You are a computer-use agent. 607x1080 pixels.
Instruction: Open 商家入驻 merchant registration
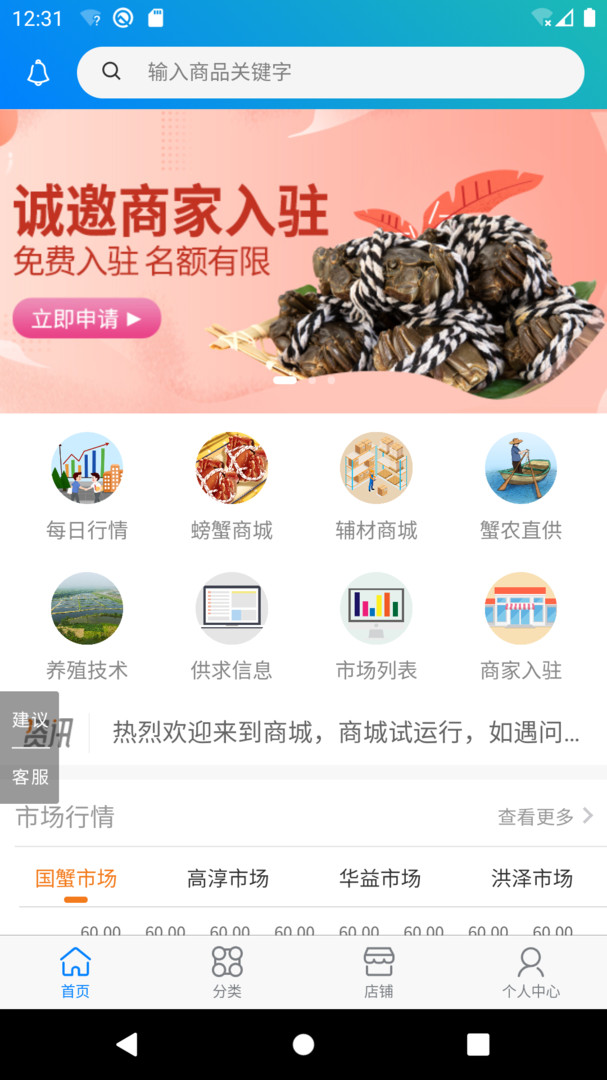[520, 626]
